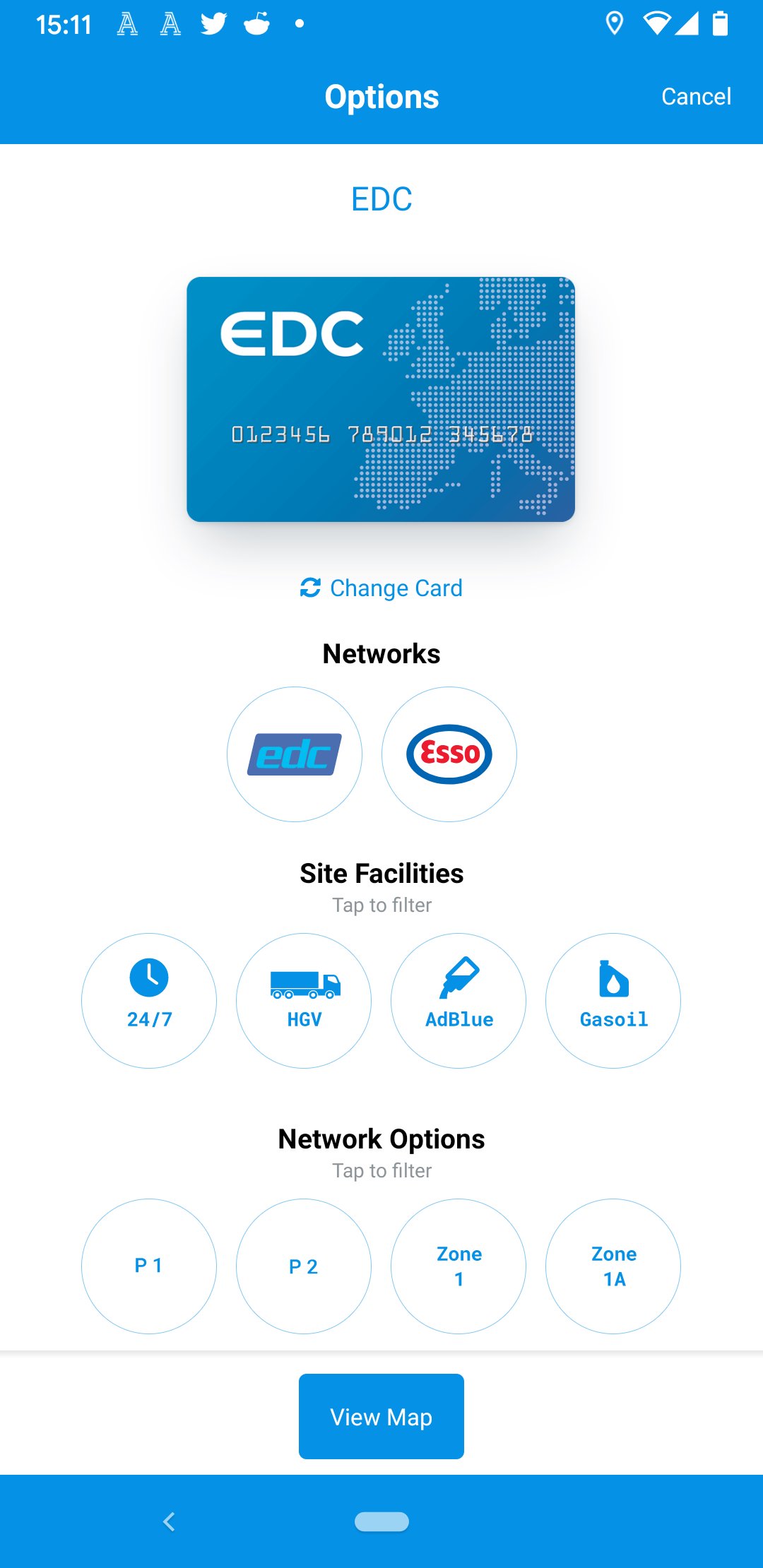
Task: Tap the home pill in navigation bar
Action: (381, 1521)
